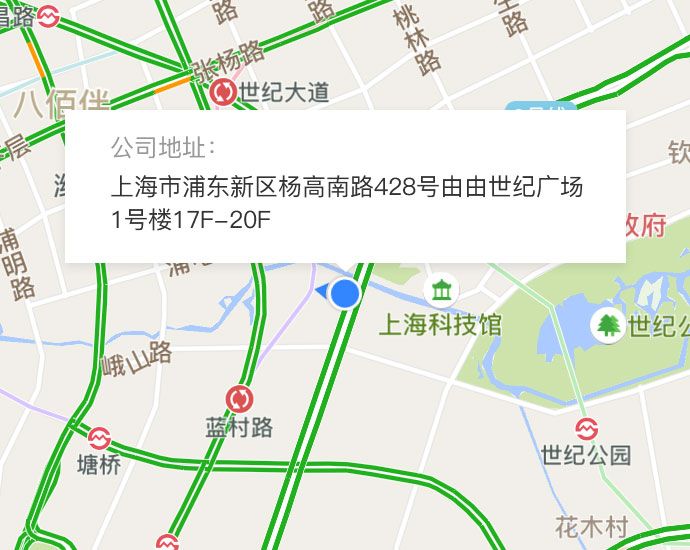Select the 蓝村路 metro station marker
This screenshot has width=690, height=550.
click(240, 399)
